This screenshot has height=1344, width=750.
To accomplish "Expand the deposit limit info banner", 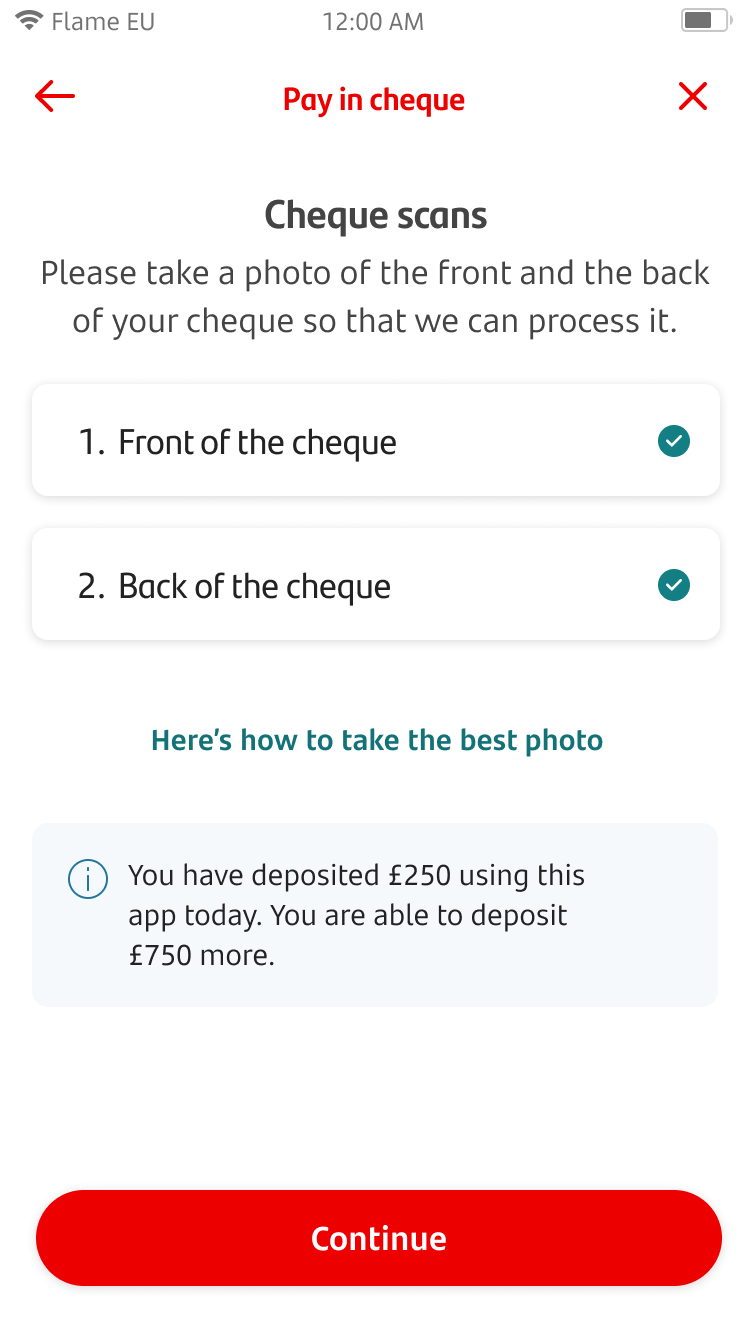I will coord(375,914).
